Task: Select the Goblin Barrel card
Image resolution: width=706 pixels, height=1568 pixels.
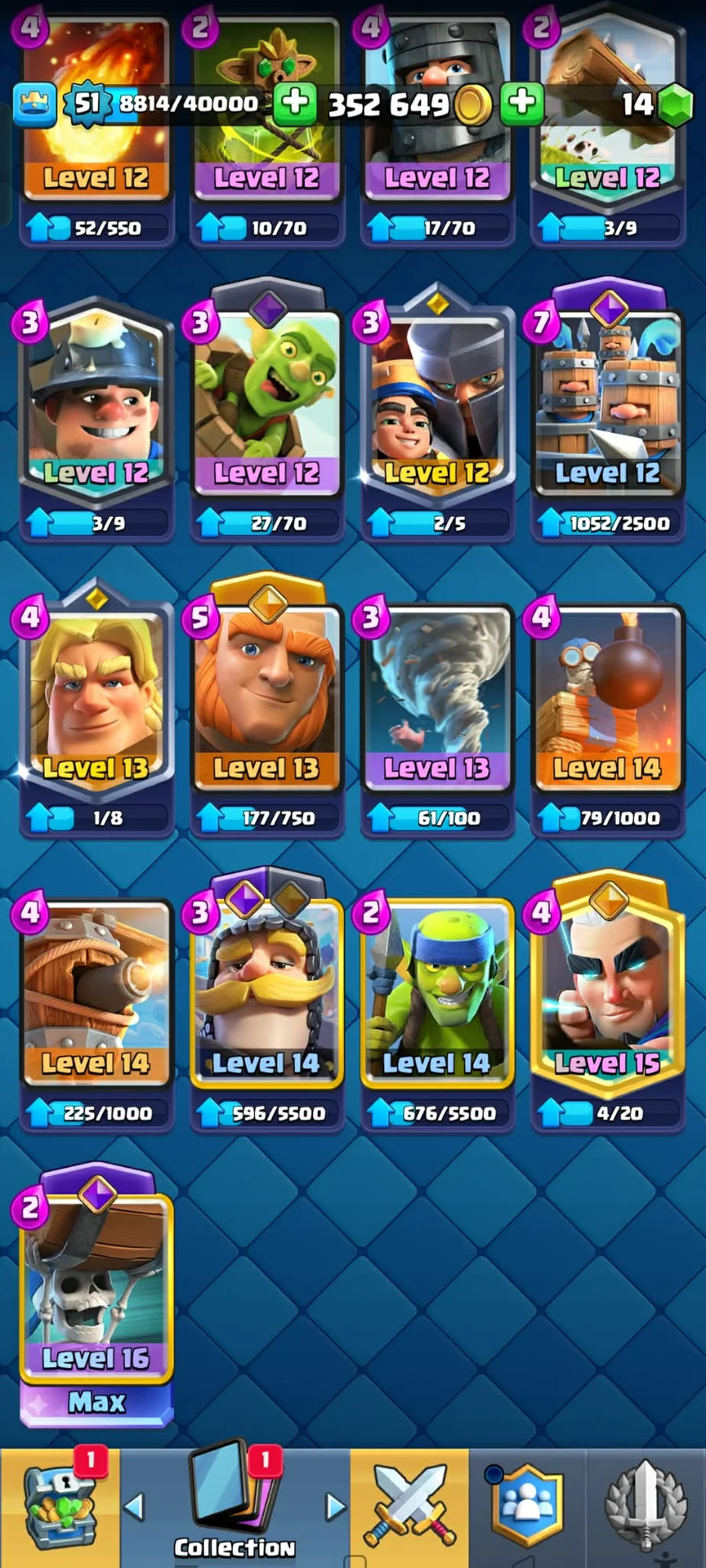Action: click(x=267, y=400)
